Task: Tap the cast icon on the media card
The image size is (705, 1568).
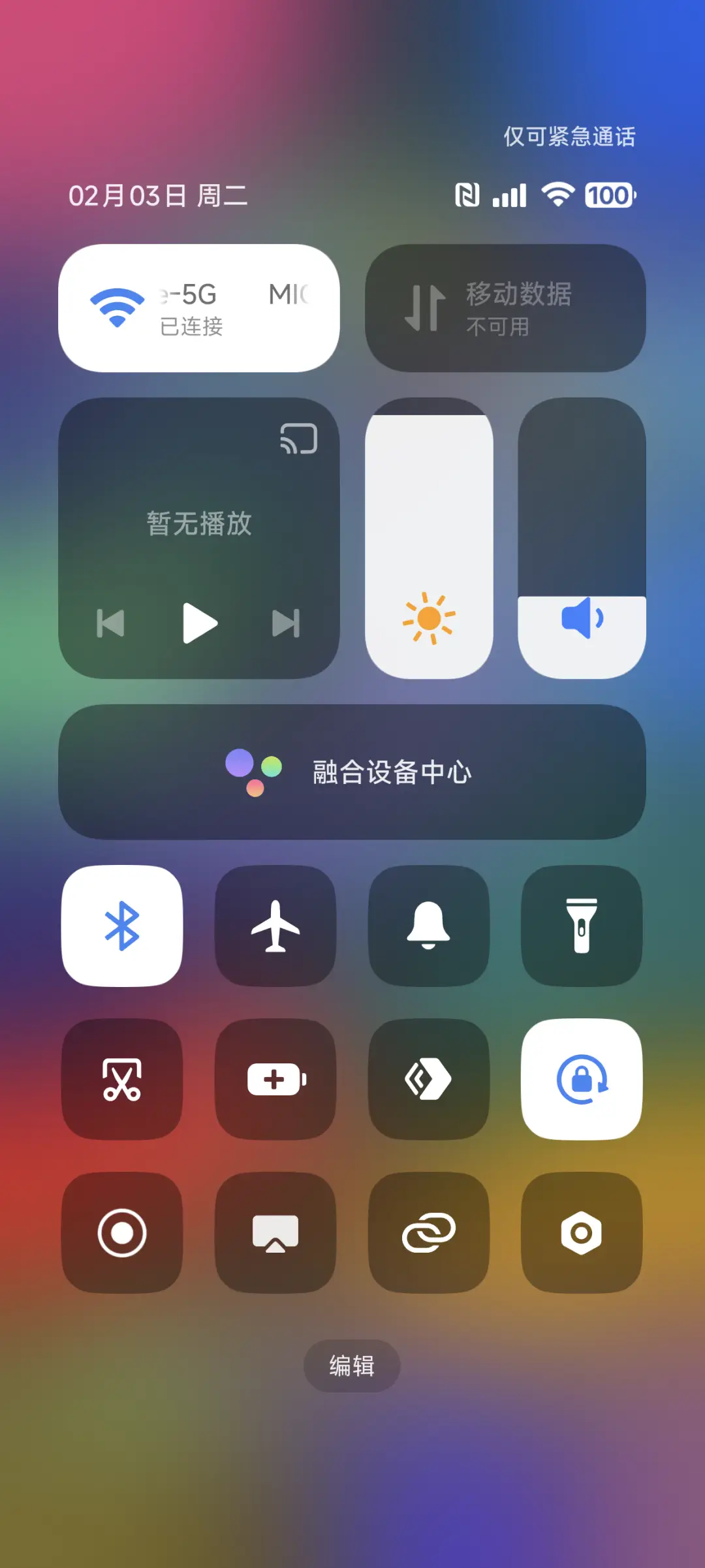Action: coord(299,439)
